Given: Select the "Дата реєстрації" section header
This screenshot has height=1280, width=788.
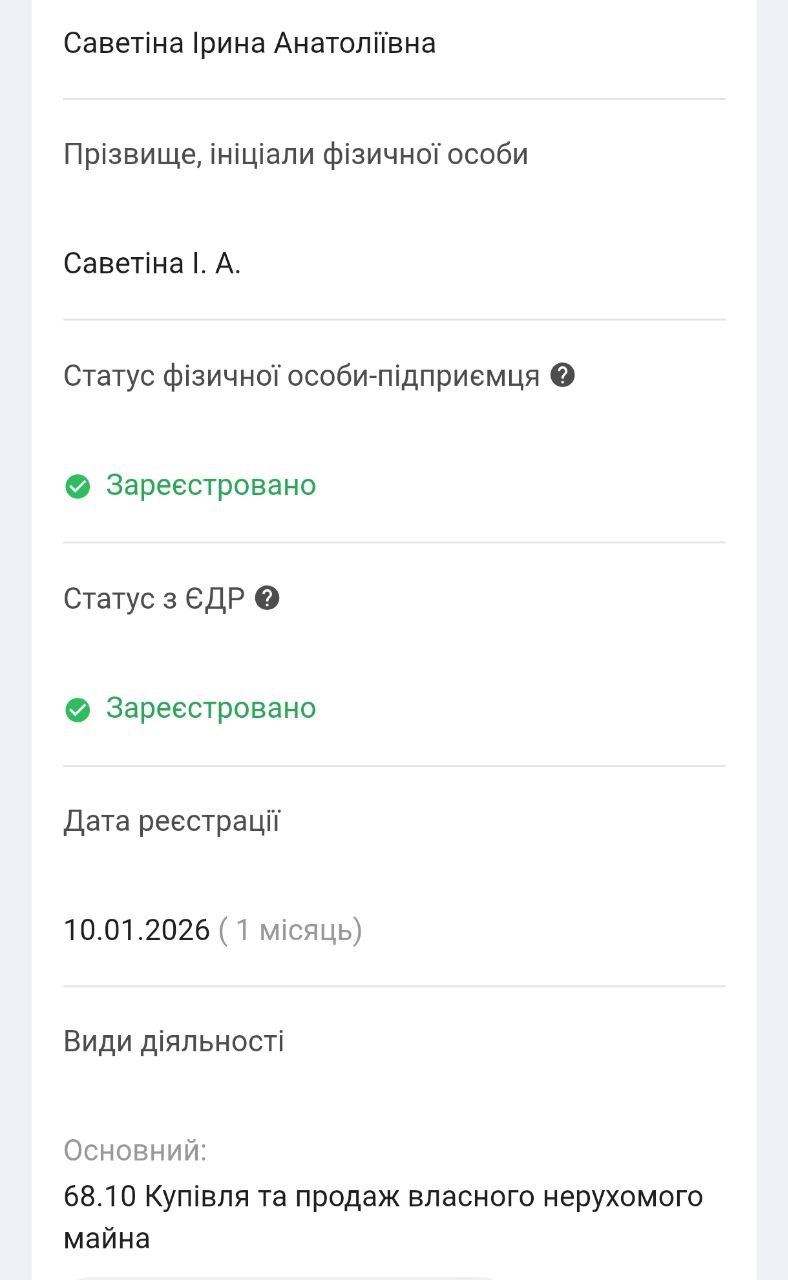Looking at the screenshot, I should (x=174, y=820).
